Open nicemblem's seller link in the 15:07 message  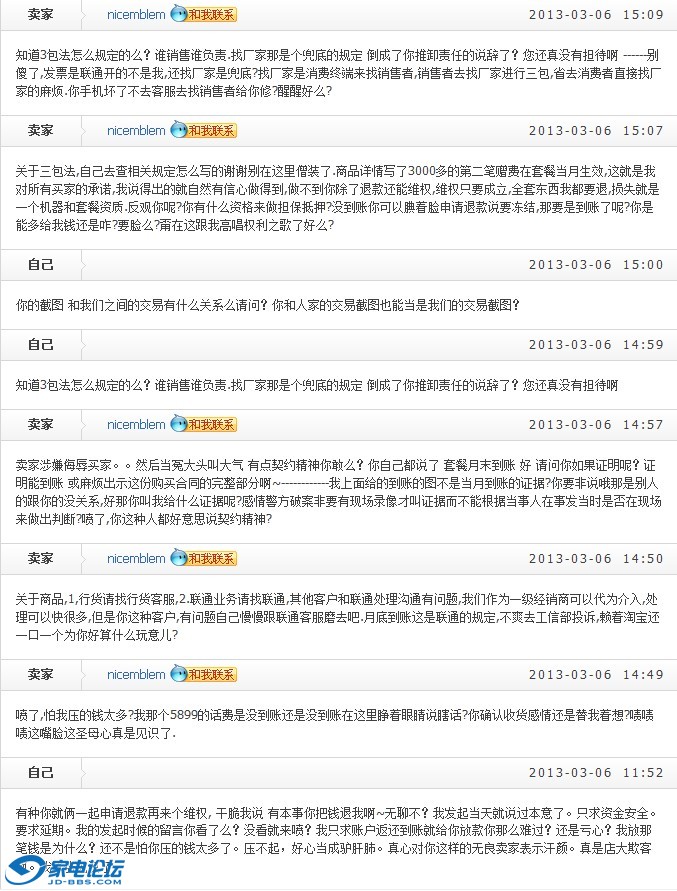coord(136,130)
